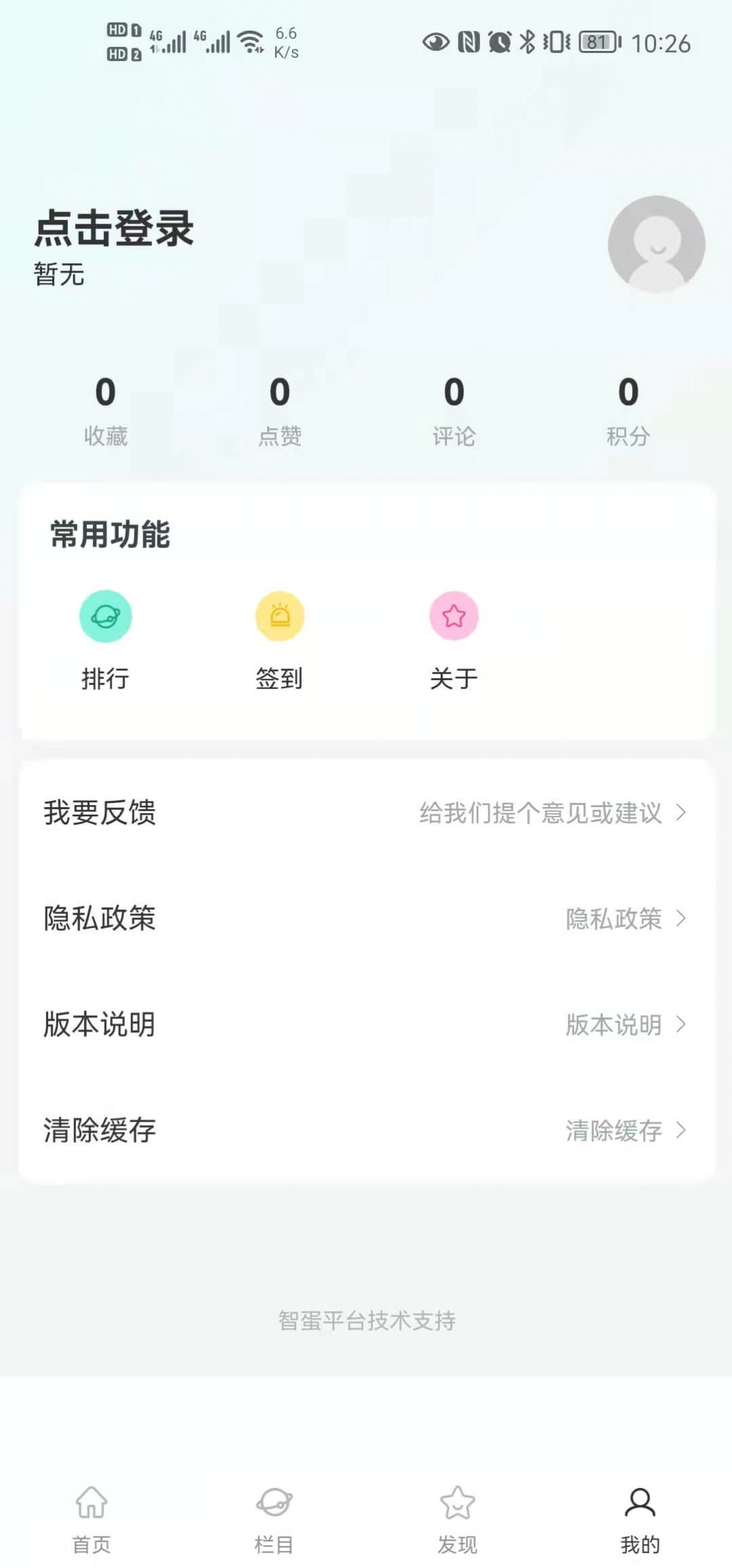Tap the 点赞 likes counter showing 0
The width and height of the screenshot is (732, 1568).
coord(279,408)
